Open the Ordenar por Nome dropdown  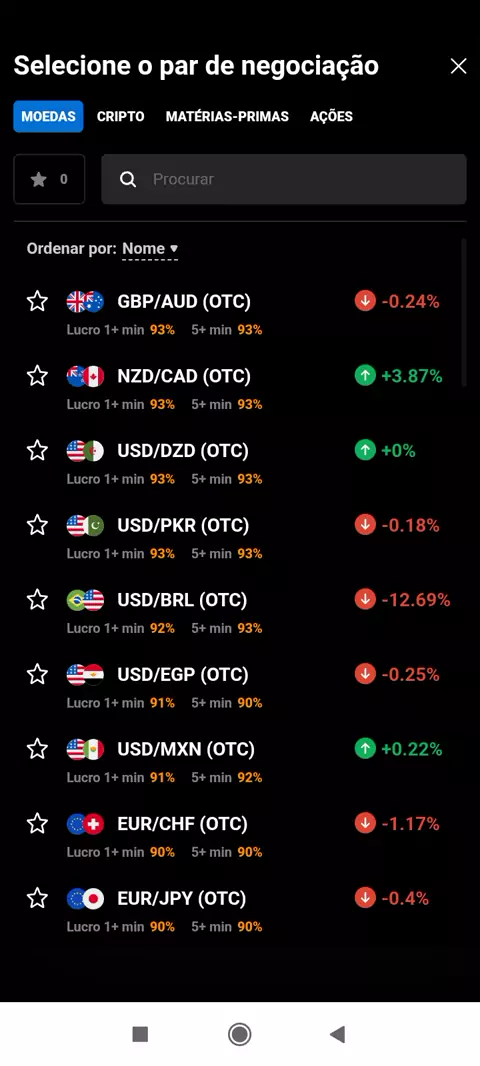pos(150,249)
